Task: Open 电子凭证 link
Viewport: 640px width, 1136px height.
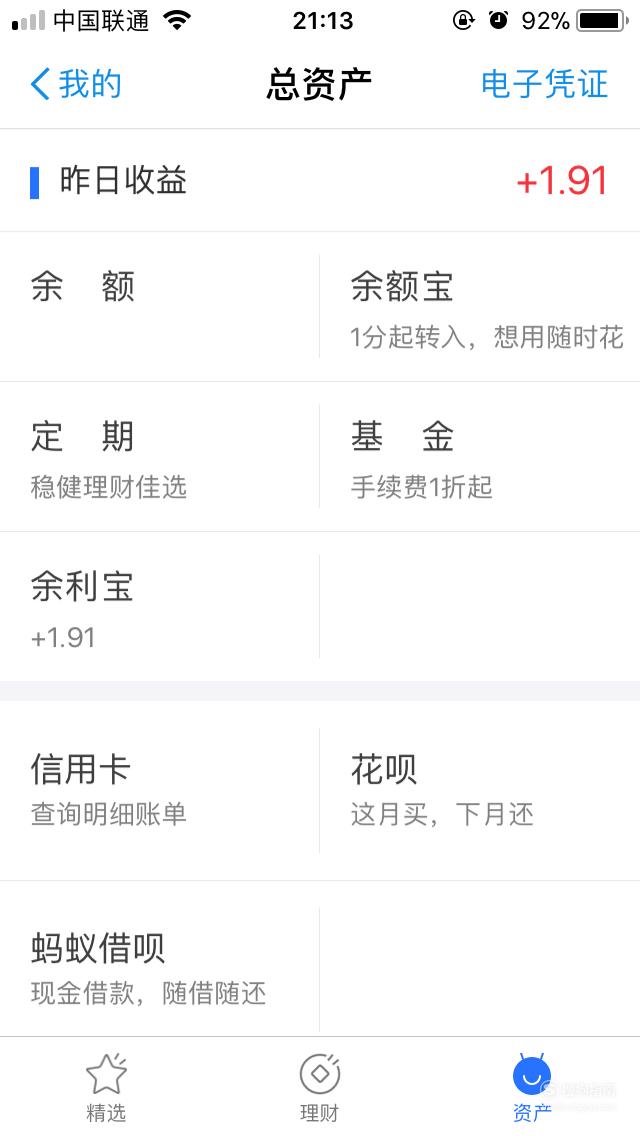Action: coord(544,84)
